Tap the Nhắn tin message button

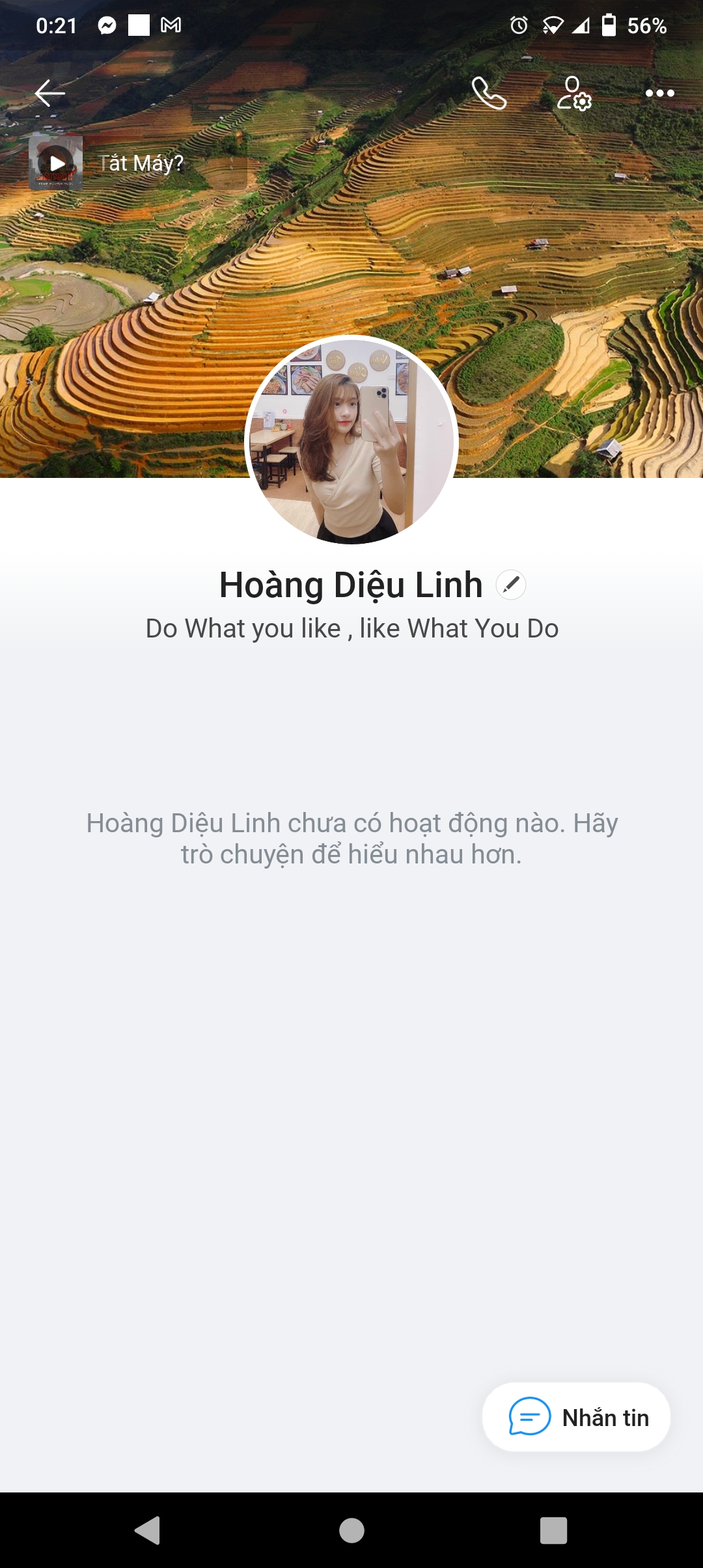pos(576,1417)
